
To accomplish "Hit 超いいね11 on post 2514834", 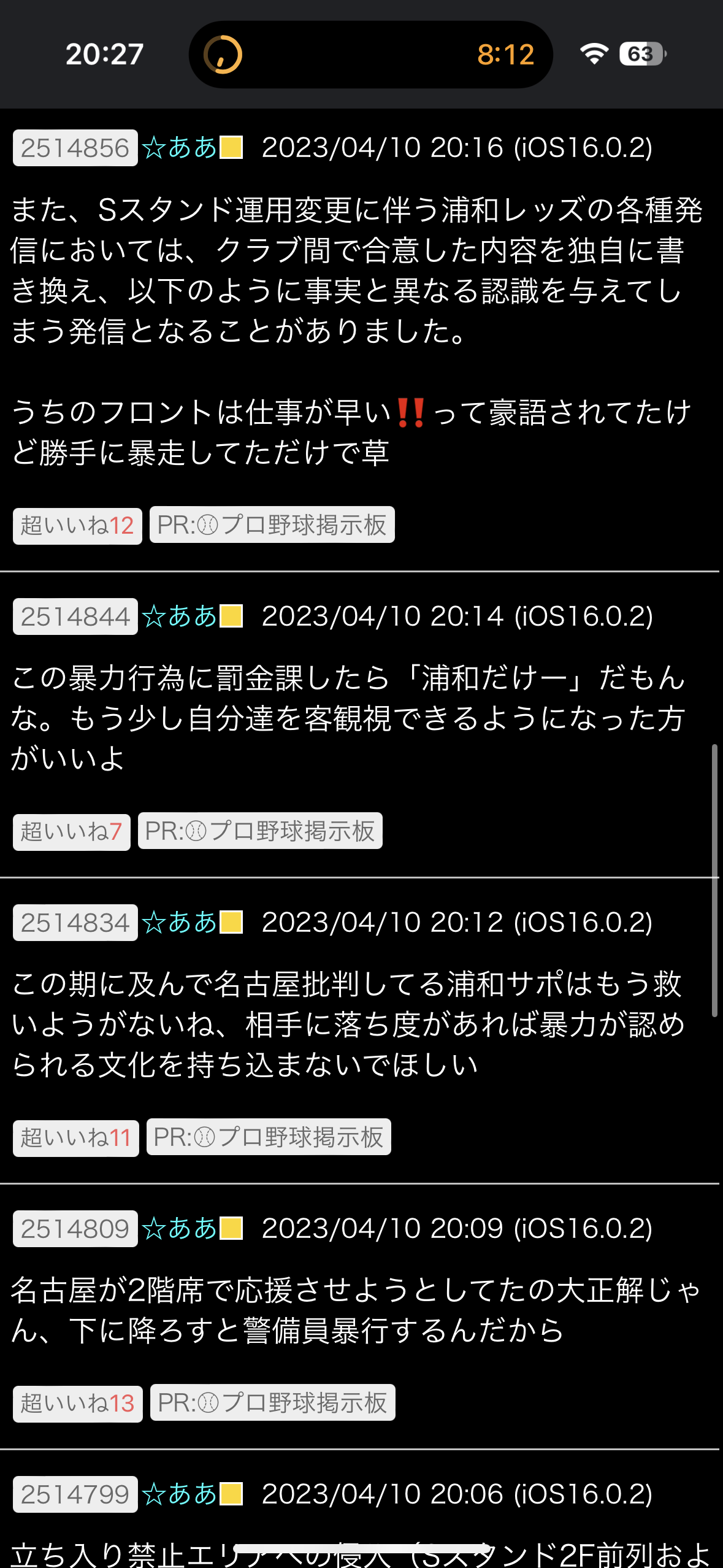I will click(x=75, y=1138).
